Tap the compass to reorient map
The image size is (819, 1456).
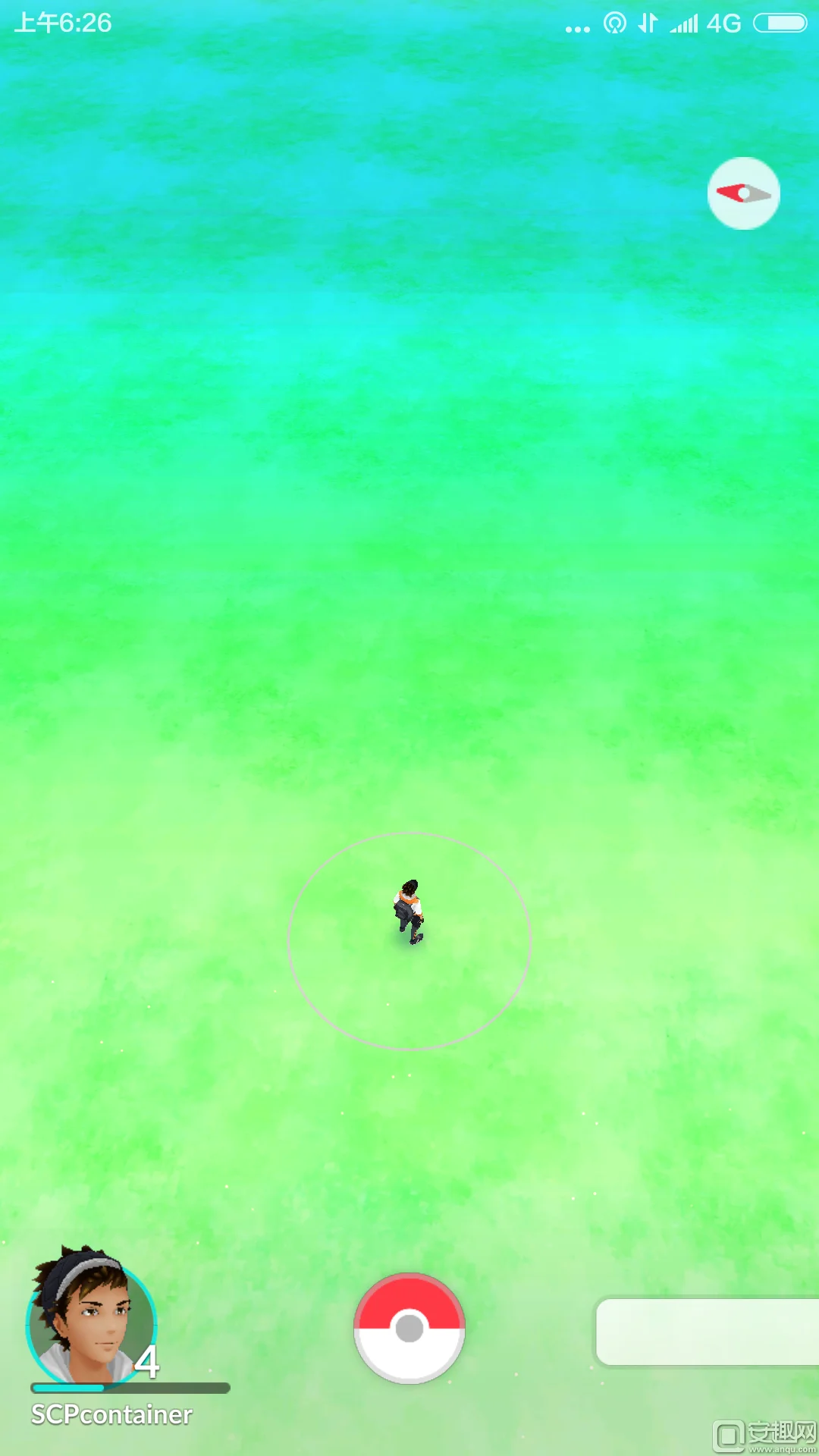pos(743,193)
